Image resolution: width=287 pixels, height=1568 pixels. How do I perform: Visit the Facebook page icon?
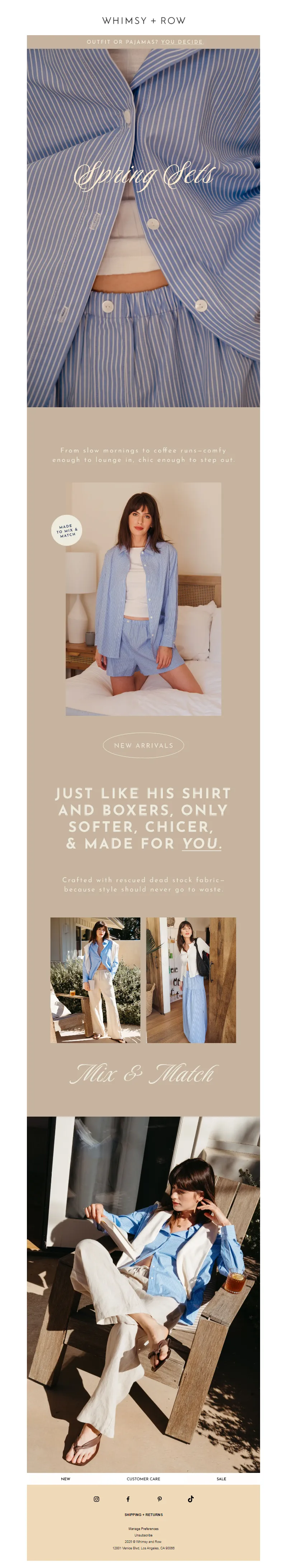(x=128, y=1499)
